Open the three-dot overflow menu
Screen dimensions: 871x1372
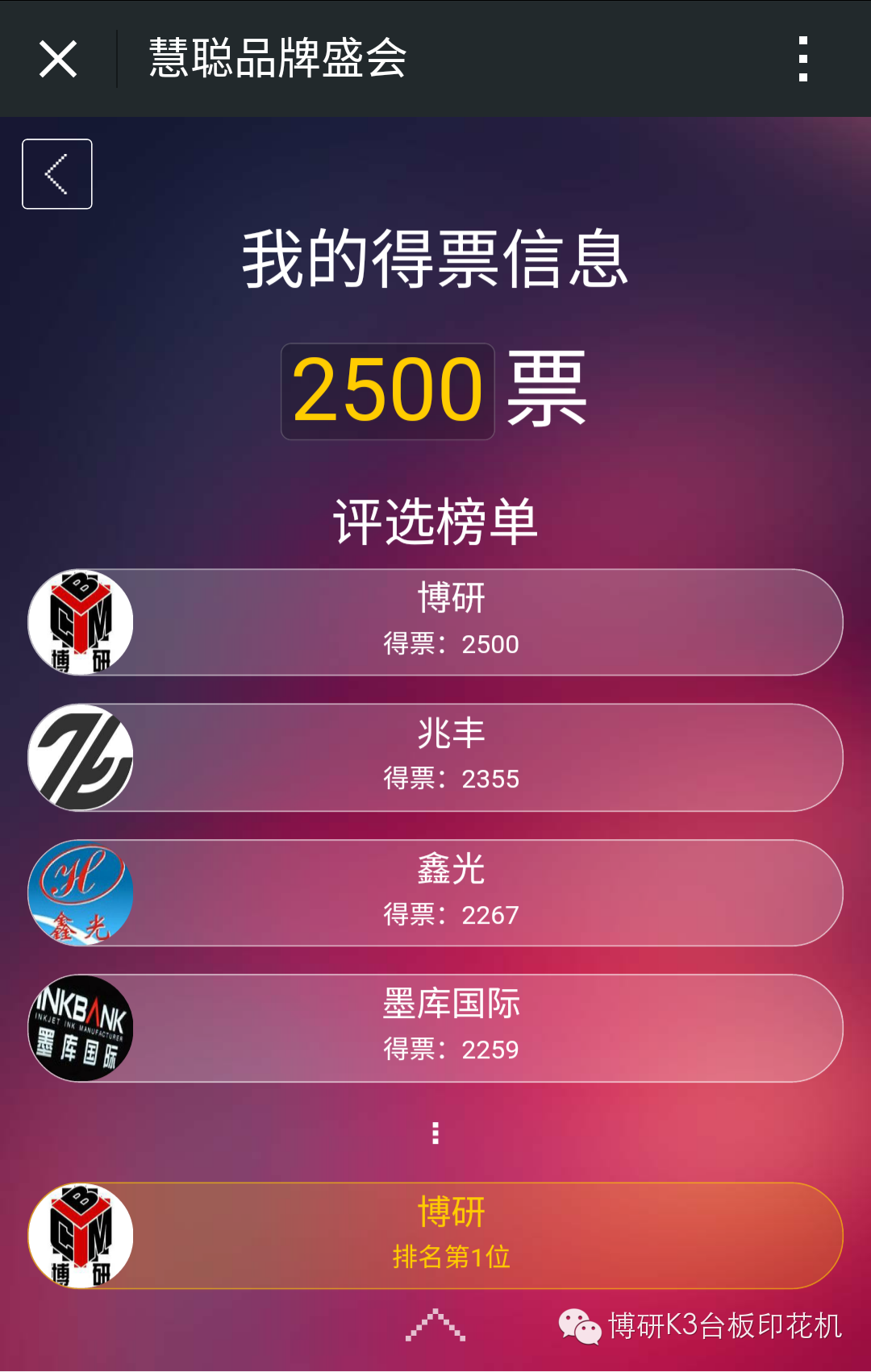802,59
